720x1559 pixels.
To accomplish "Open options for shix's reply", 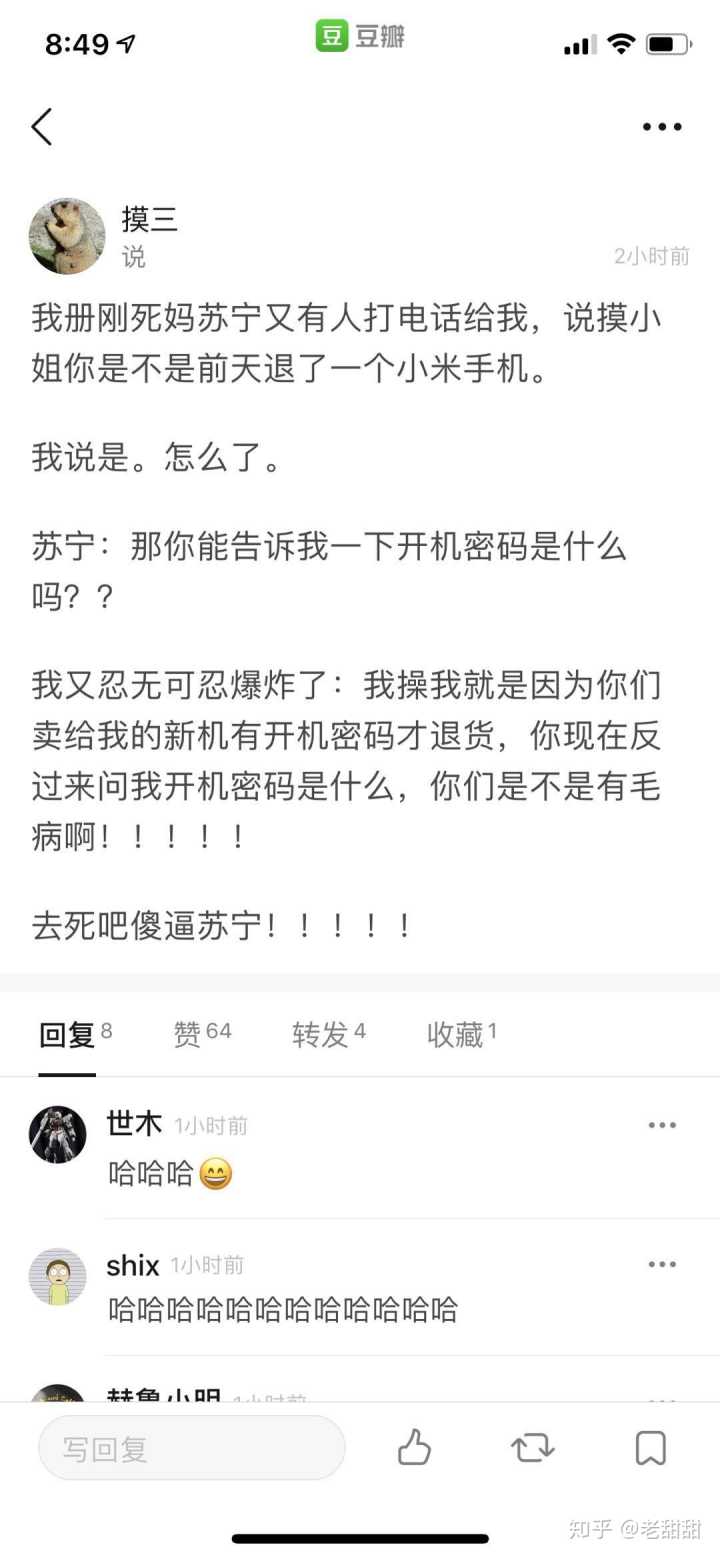I will pos(661,1265).
